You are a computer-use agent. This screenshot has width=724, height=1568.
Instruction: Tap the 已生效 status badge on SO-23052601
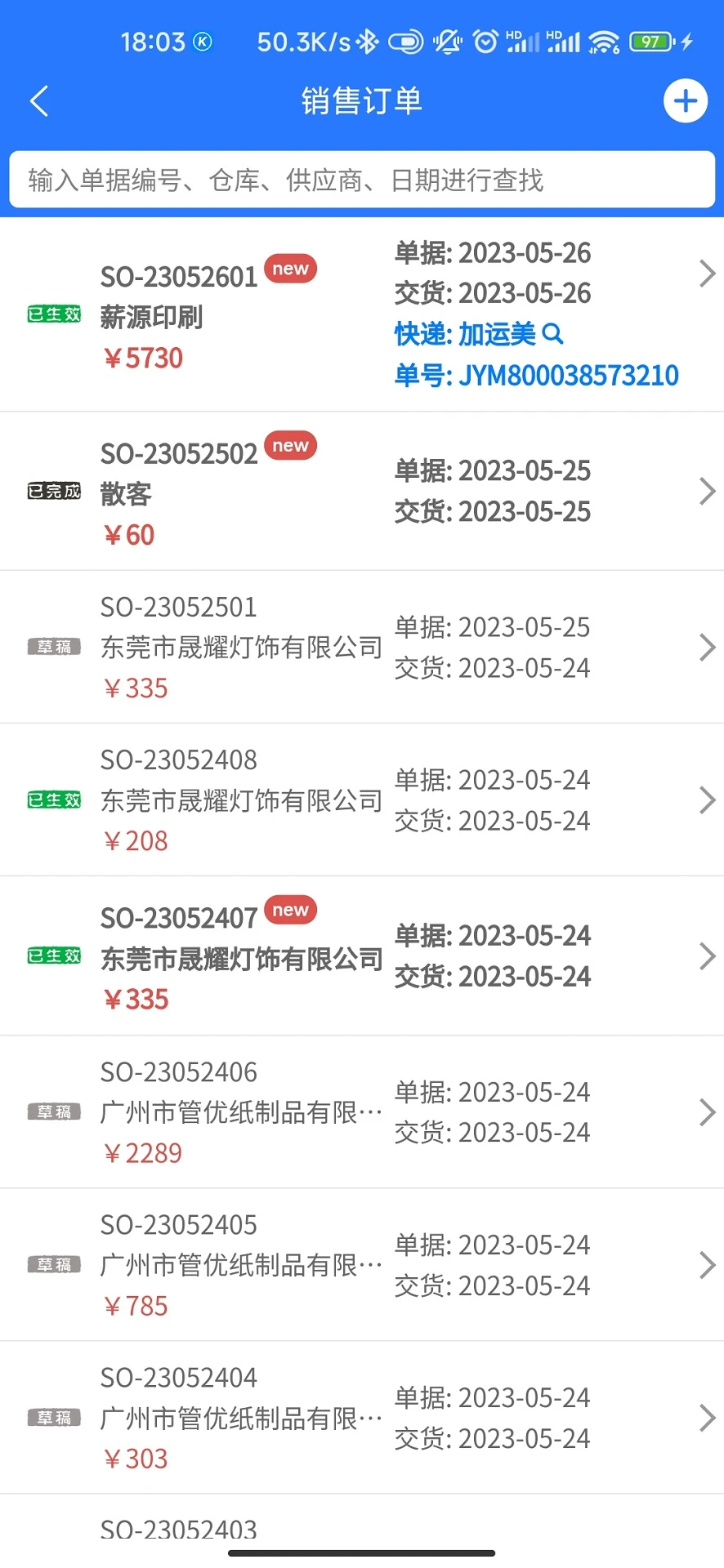[53, 314]
